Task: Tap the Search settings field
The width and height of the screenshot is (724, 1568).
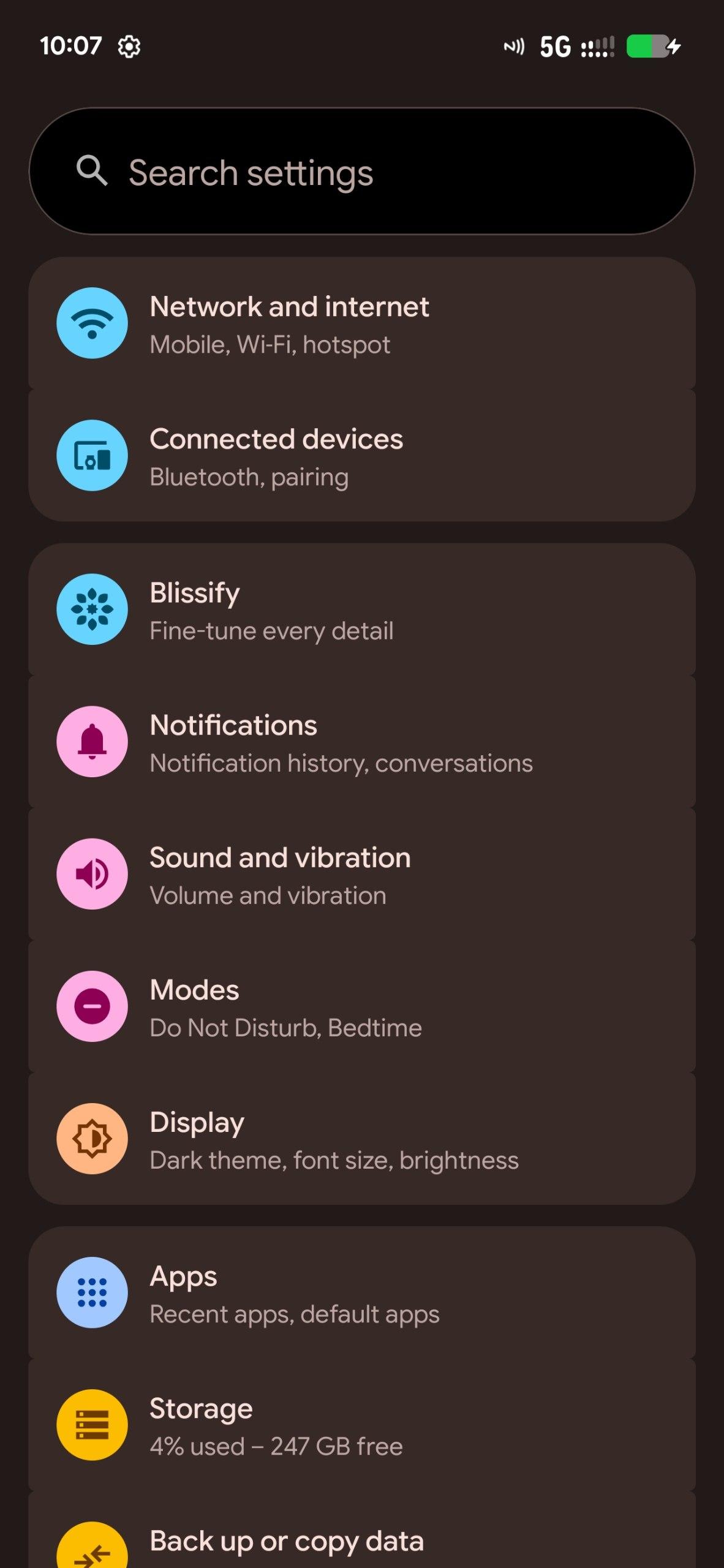Action: [x=361, y=171]
